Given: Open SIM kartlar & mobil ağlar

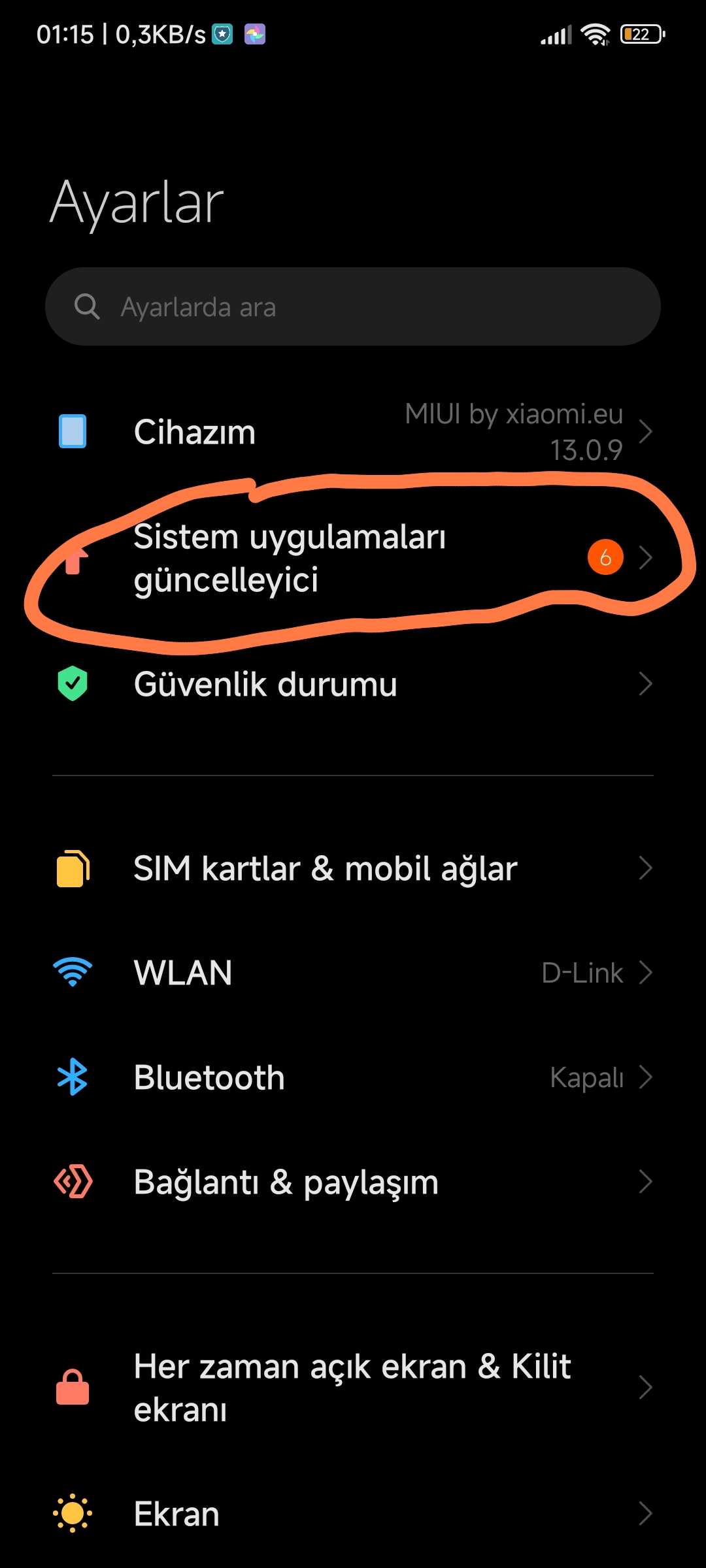Looking at the screenshot, I should [x=353, y=868].
